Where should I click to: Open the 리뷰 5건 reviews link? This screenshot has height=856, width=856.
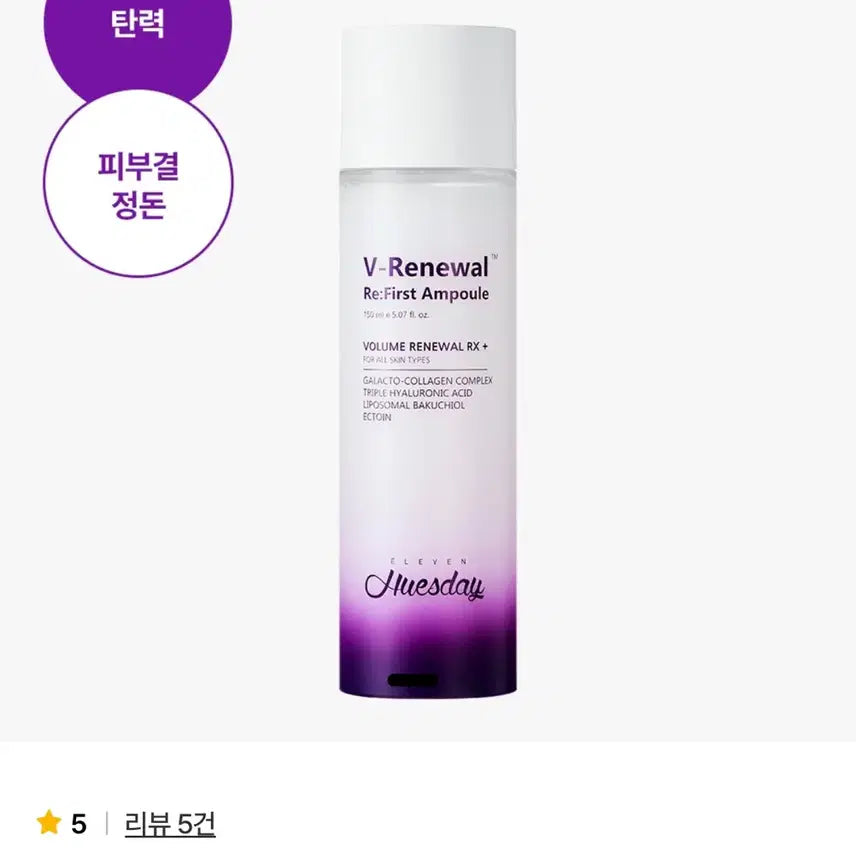(x=170, y=824)
